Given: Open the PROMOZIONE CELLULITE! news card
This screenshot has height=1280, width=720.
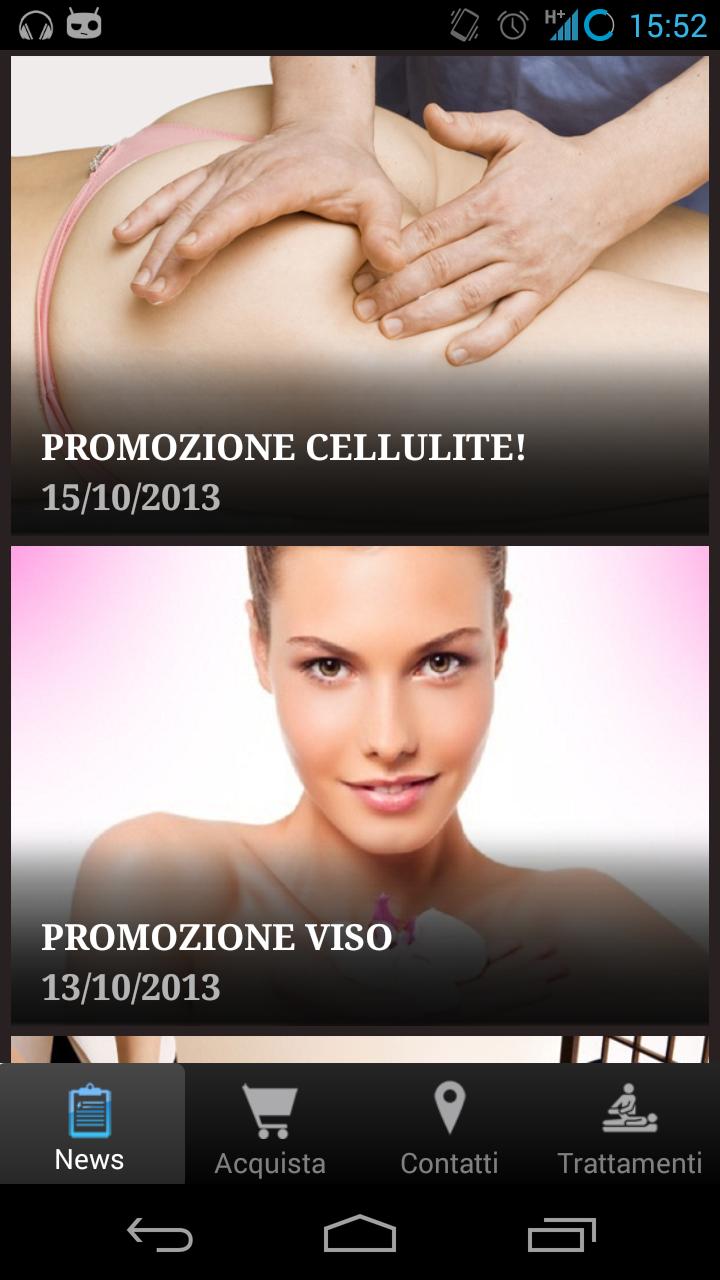Looking at the screenshot, I should (x=360, y=295).
